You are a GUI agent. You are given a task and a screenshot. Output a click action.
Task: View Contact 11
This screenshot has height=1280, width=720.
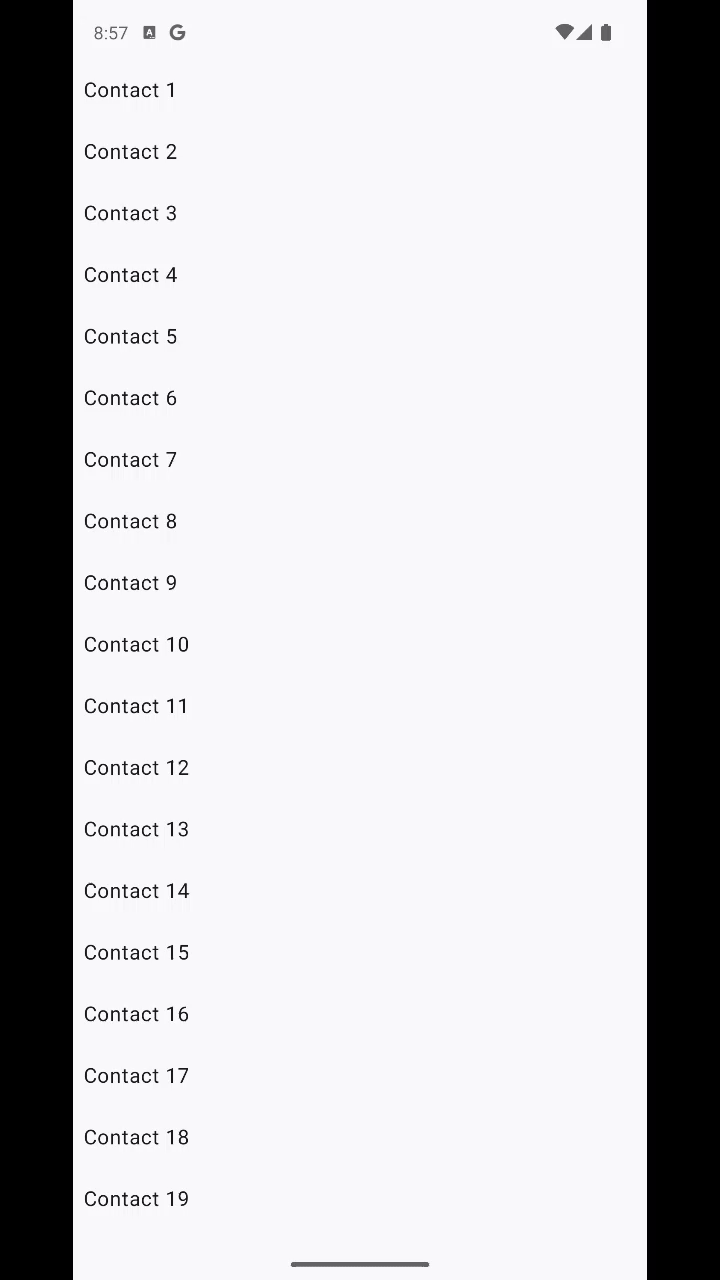point(136,706)
